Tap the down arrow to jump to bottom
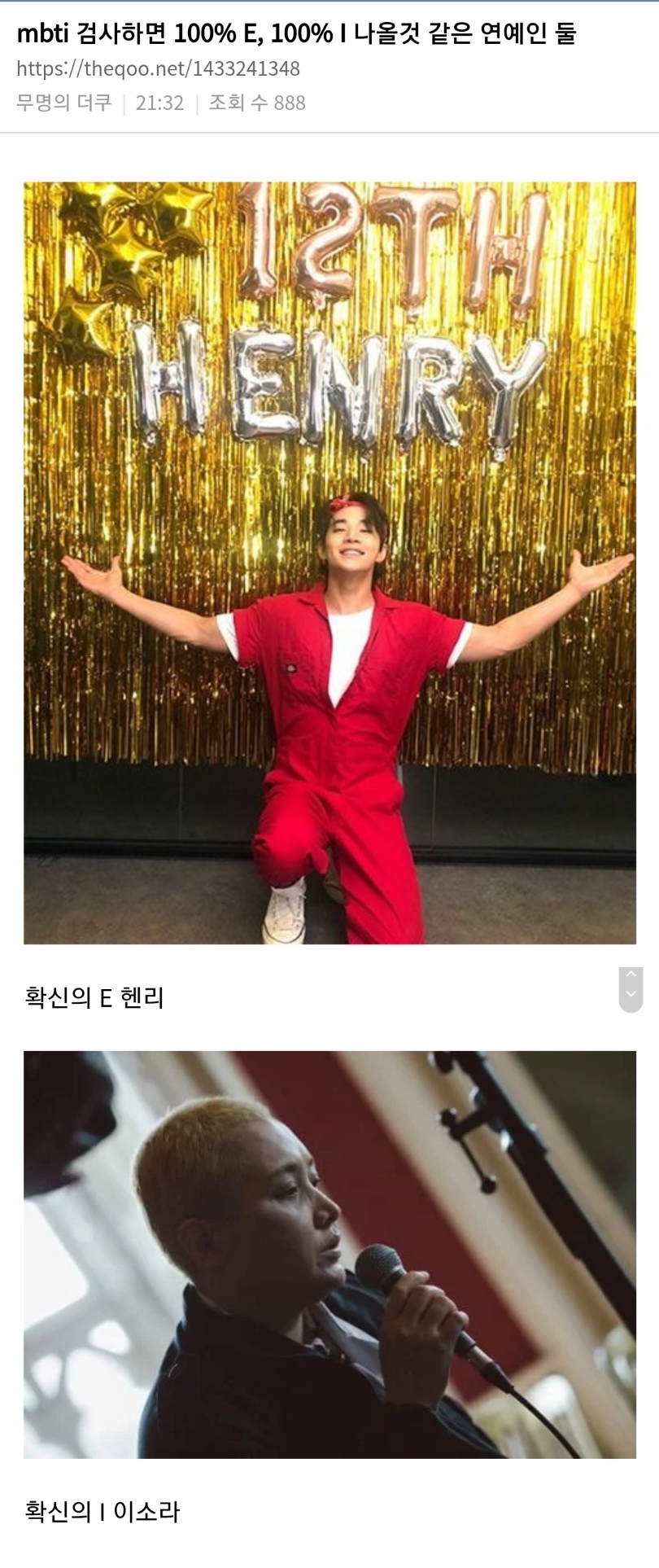Screen dimensions: 659x1568 click(631, 996)
